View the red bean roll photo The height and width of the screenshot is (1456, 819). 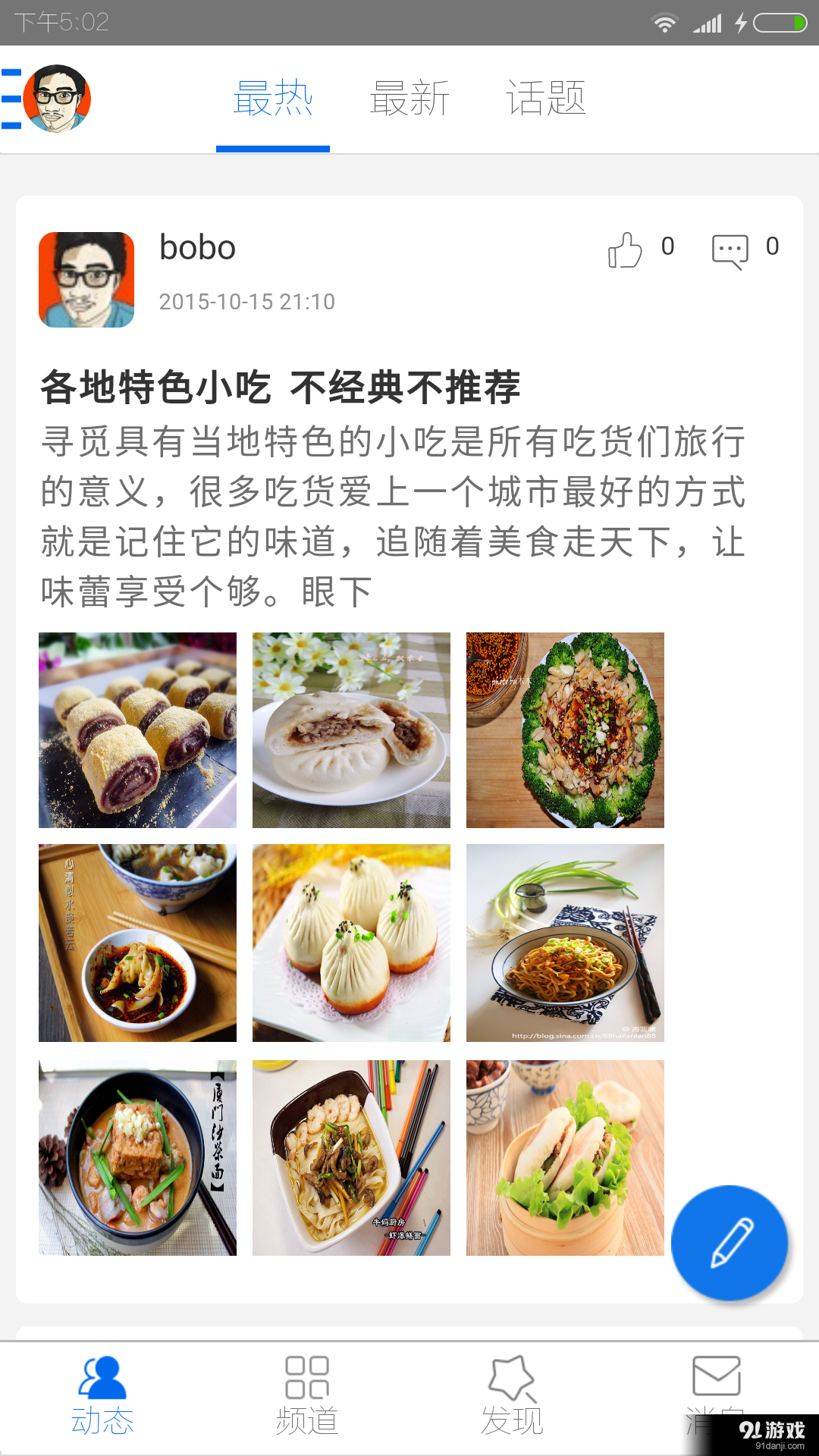[x=137, y=729]
